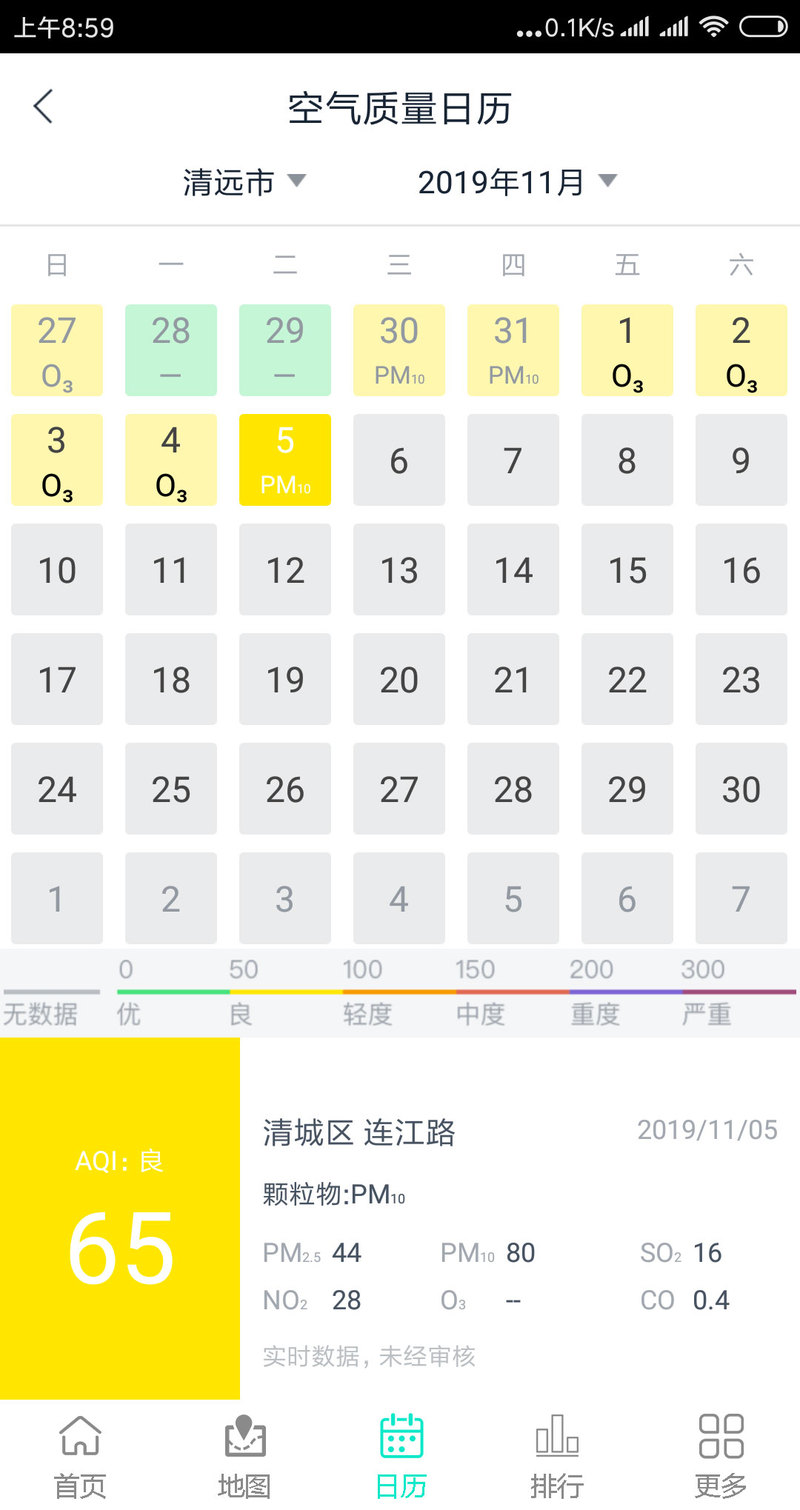
Task: Select November 20 on the calendar
Action: point(399,680)
